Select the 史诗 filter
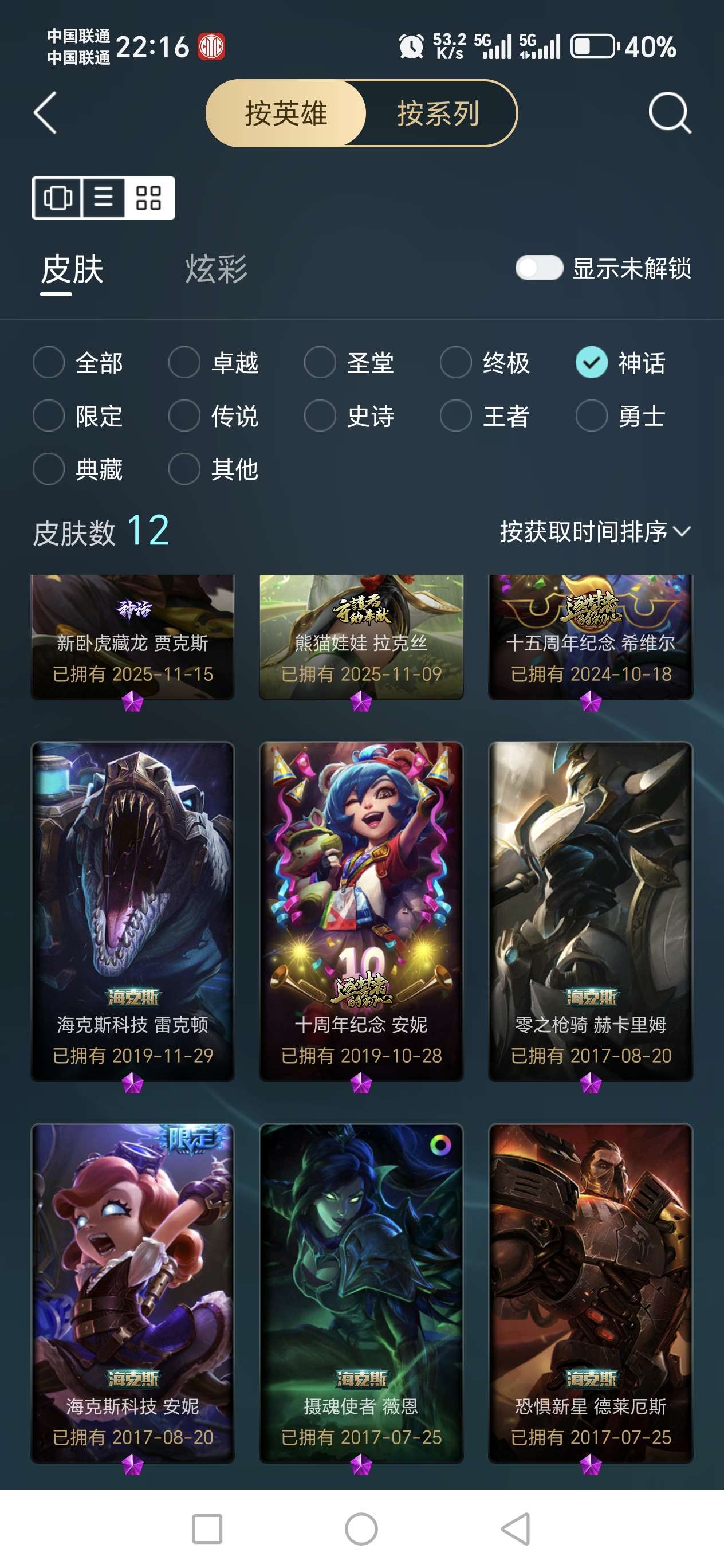Screen dimensions: 724x1568 320,416
